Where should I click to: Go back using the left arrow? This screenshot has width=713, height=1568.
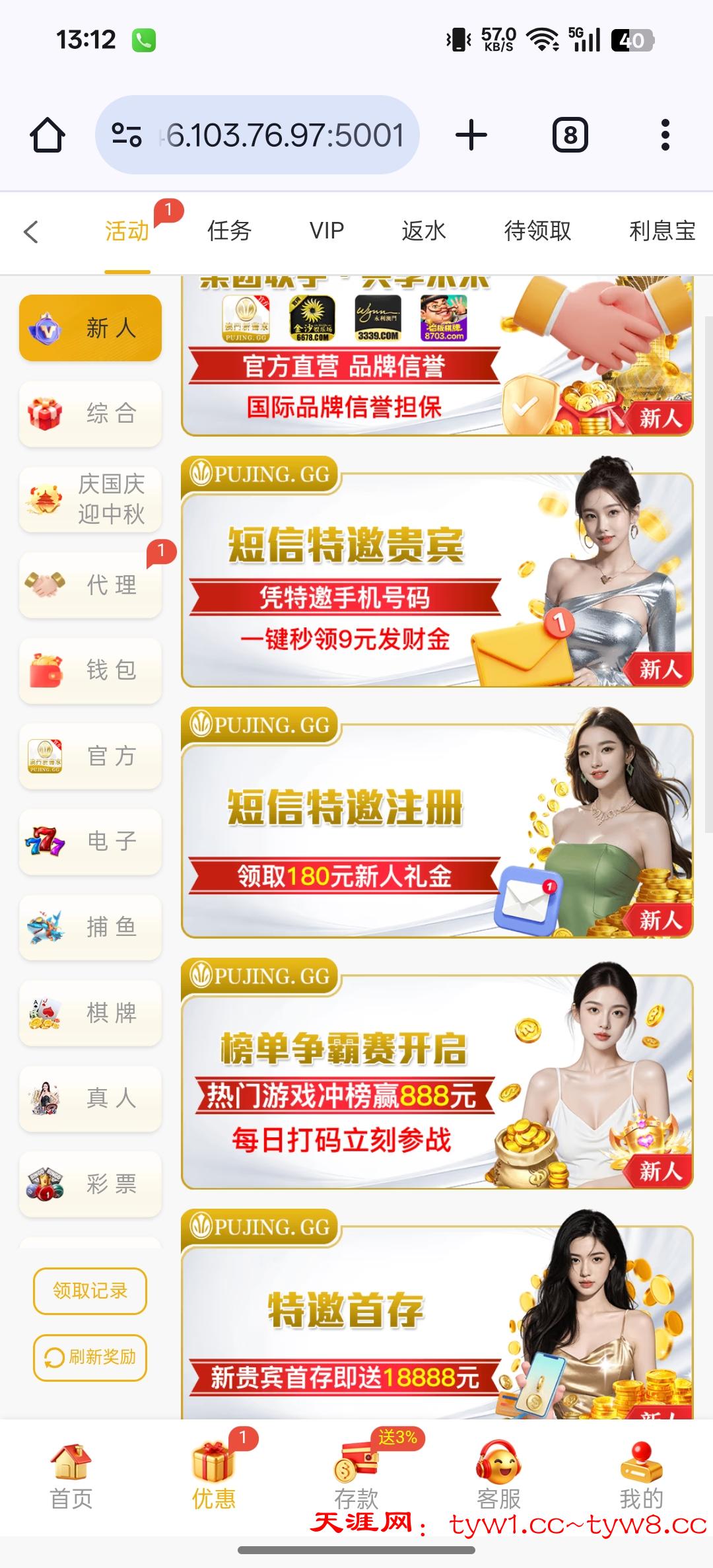[x=31, y=231]
